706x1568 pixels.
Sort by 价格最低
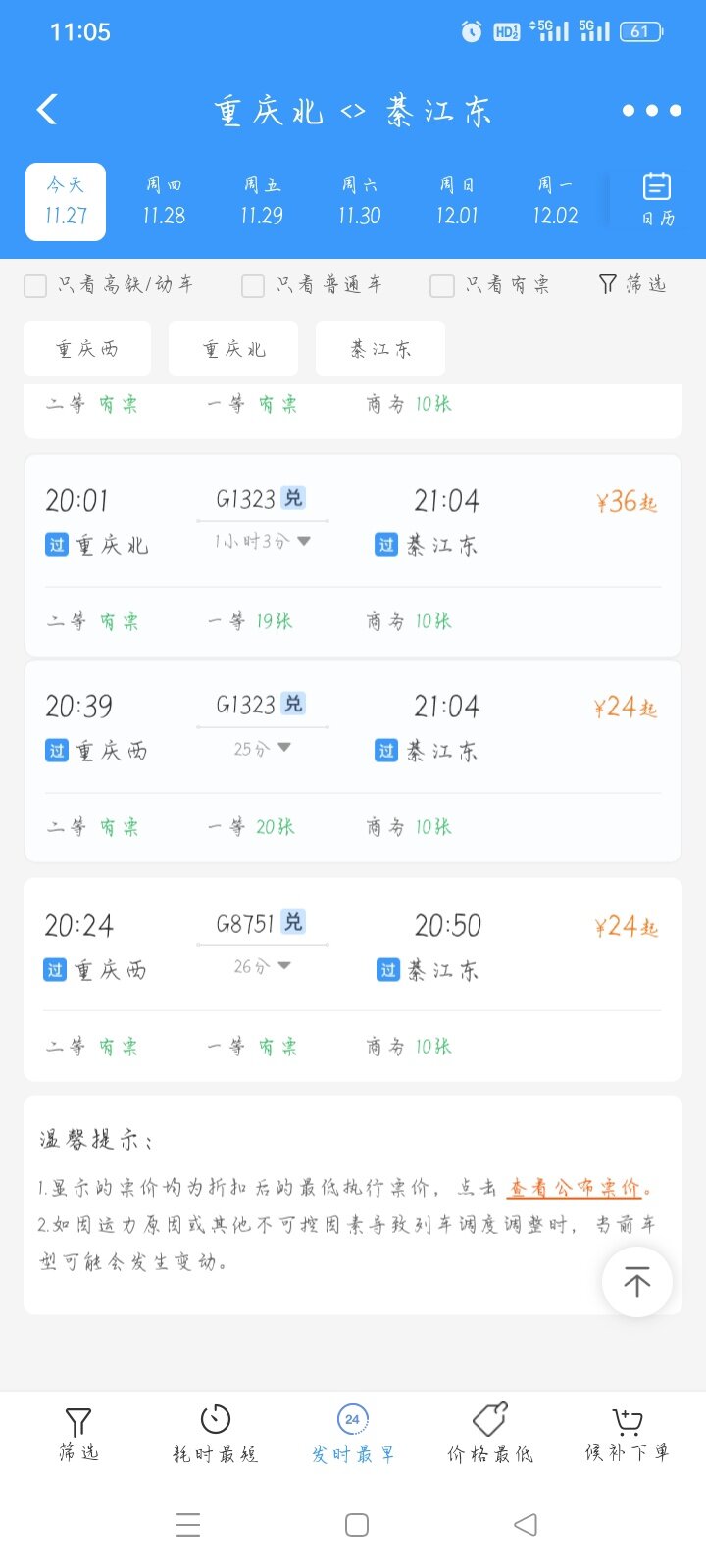click(490, 1434)
